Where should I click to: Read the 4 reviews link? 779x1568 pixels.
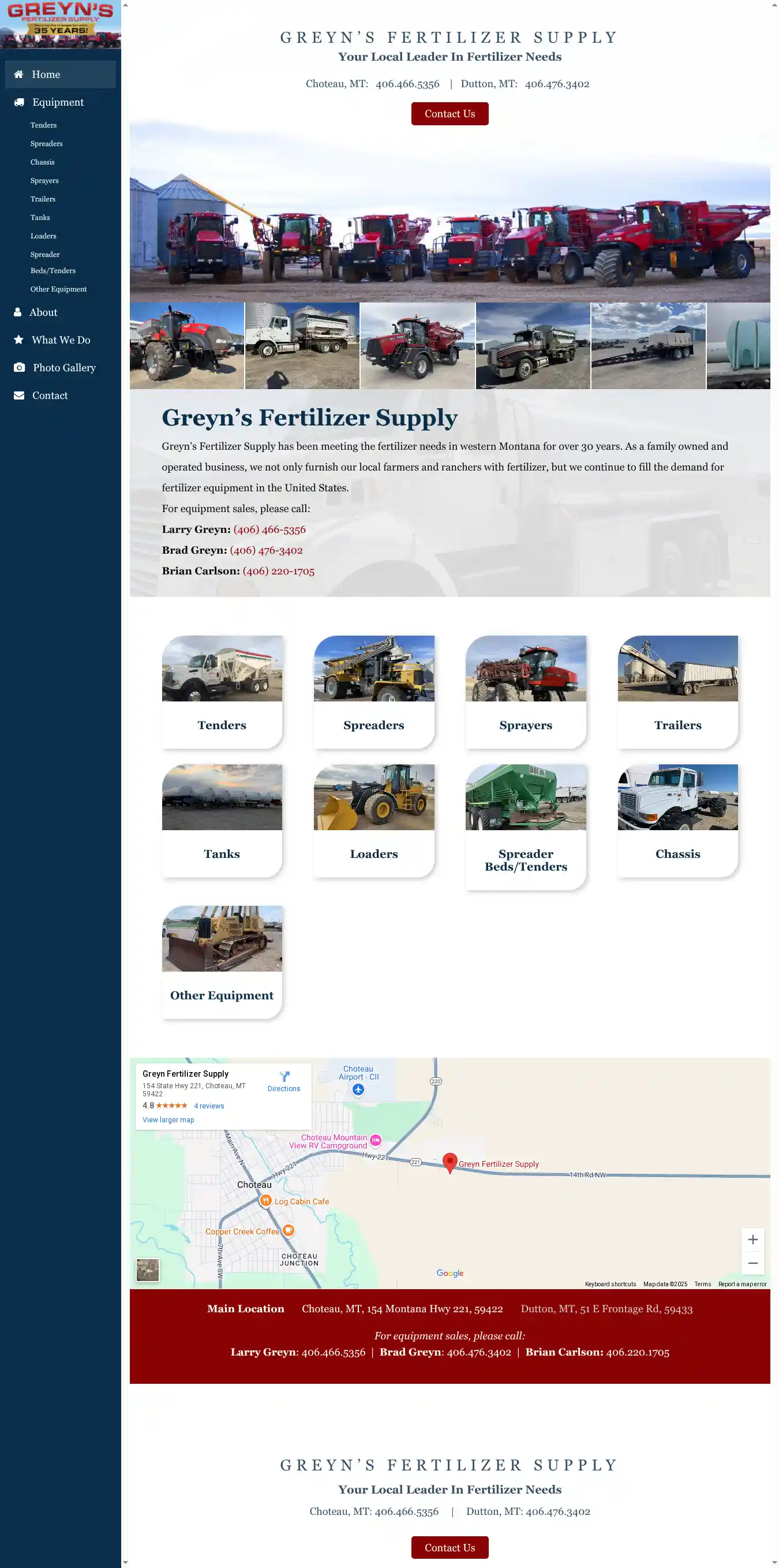(209, 1106)
